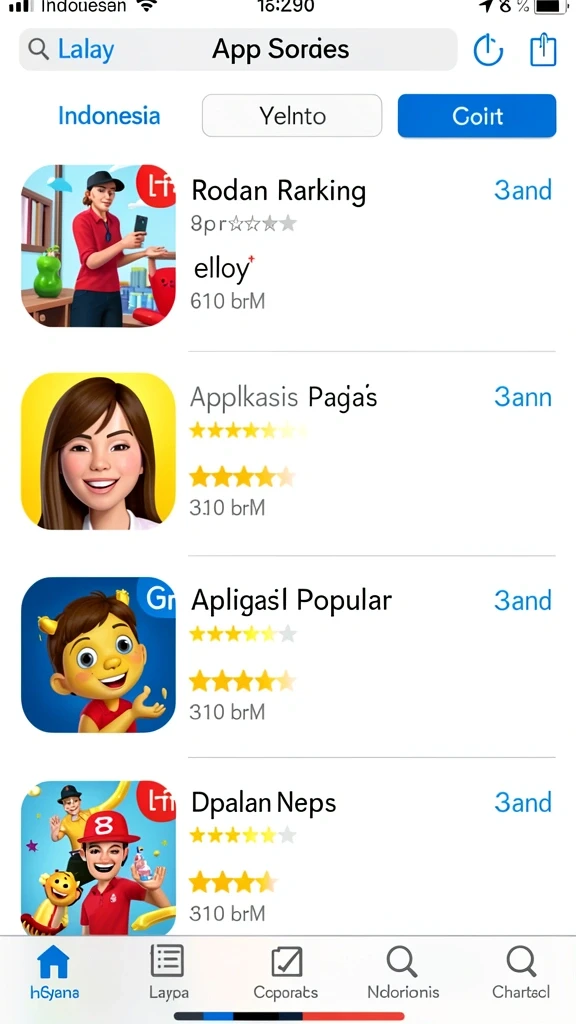Open the Rodan Rarking app entry

[288, 246]
